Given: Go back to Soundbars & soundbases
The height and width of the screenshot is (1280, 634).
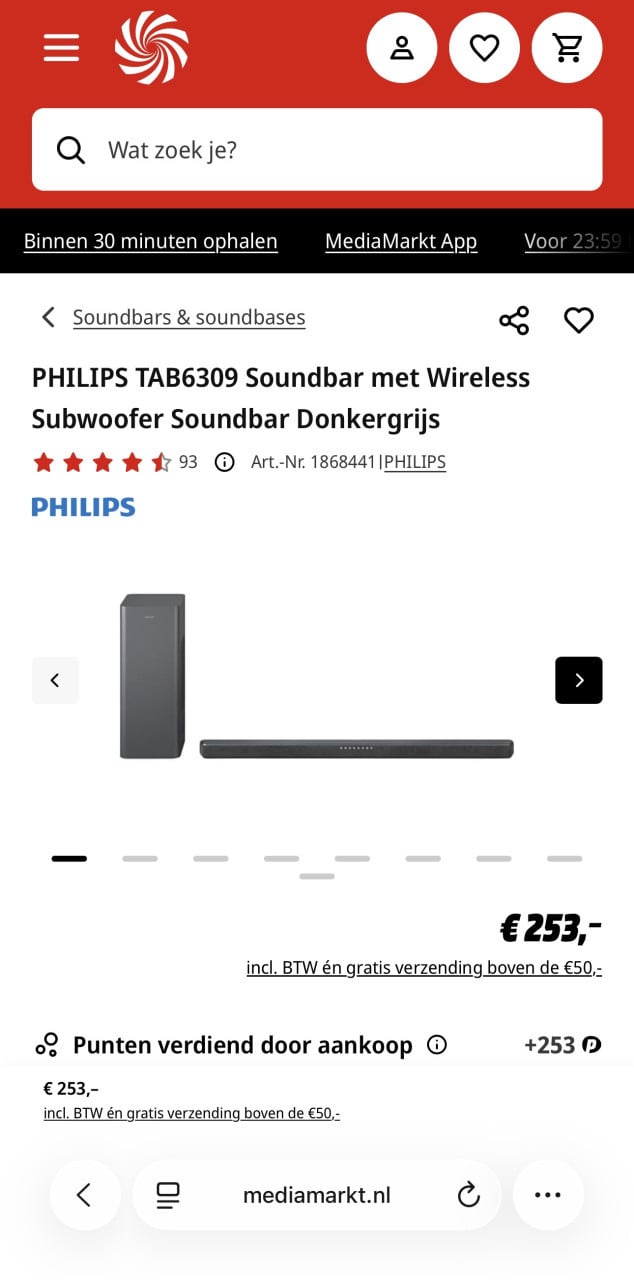Looking at the screenshot, I should tap(188, 318).
